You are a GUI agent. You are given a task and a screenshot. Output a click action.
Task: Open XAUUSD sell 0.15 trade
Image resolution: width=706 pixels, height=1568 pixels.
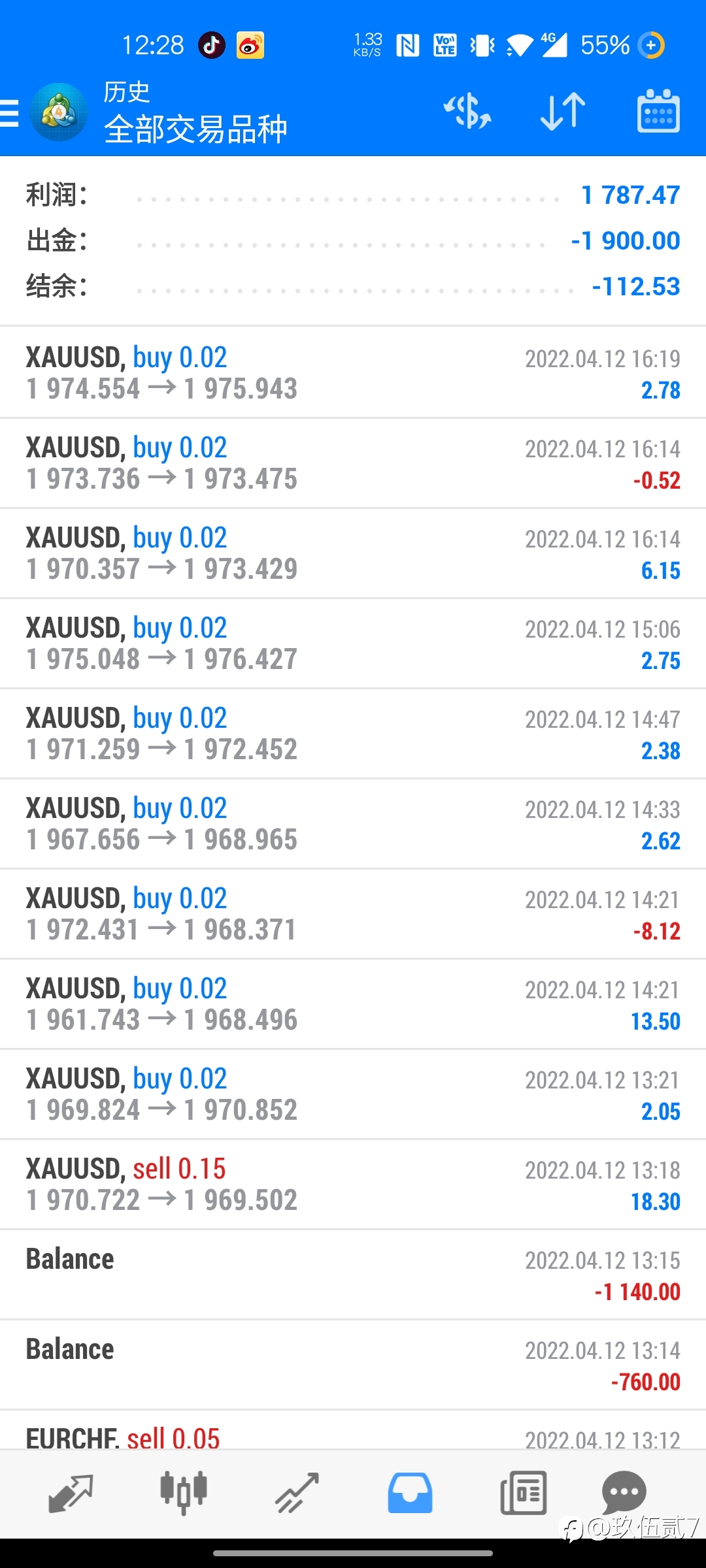pyautogui.click(x=353, y=1184)
